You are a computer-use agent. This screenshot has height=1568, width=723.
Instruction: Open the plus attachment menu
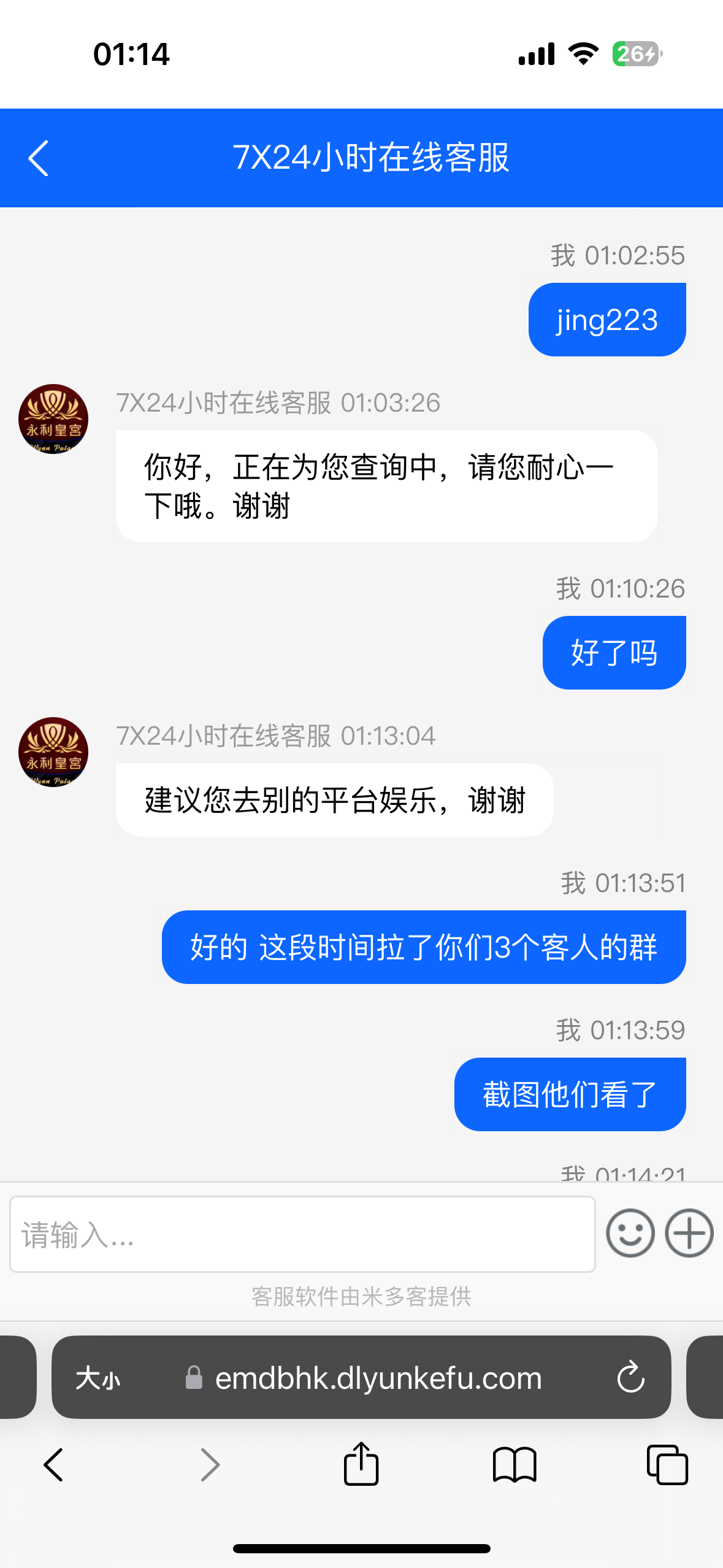tap(689, 1233)
